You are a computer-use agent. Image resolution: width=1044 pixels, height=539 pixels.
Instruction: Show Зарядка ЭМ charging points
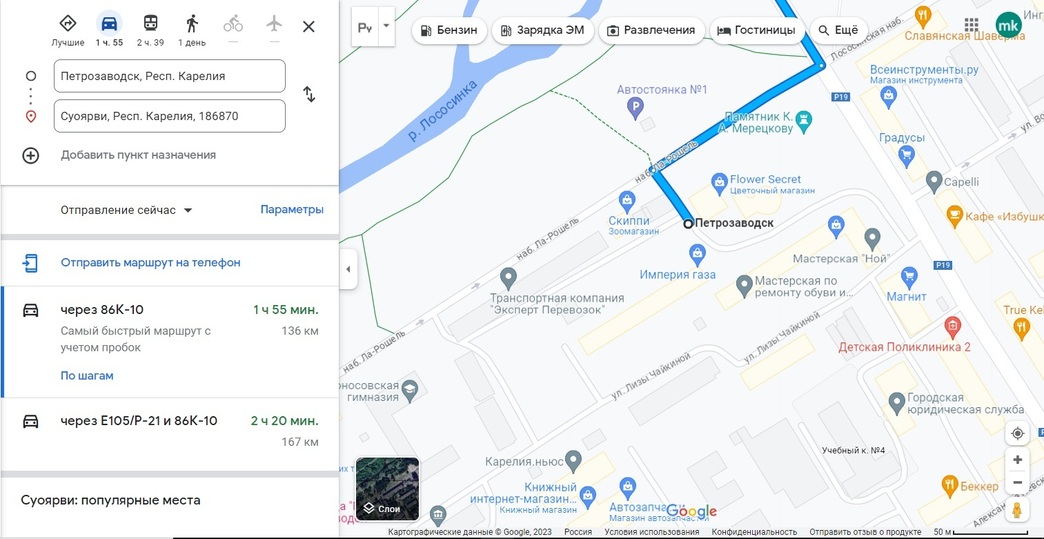pyautogui.click(x=541, y=30)
